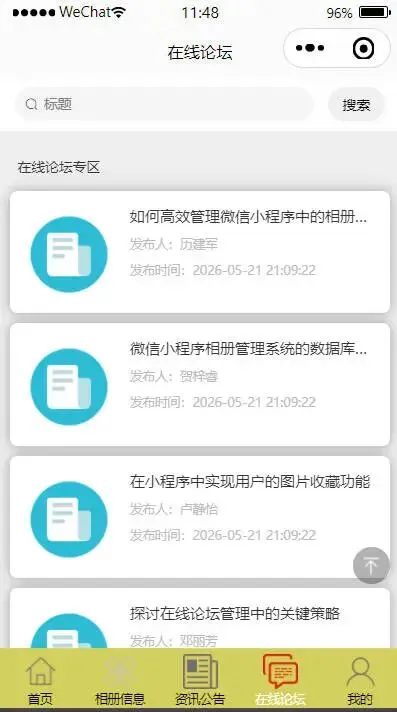The width and height of the screenshot is (397, 712).
Task: Focus the 标题 search field
Action: pyautogui.click(x=164, y=104)
